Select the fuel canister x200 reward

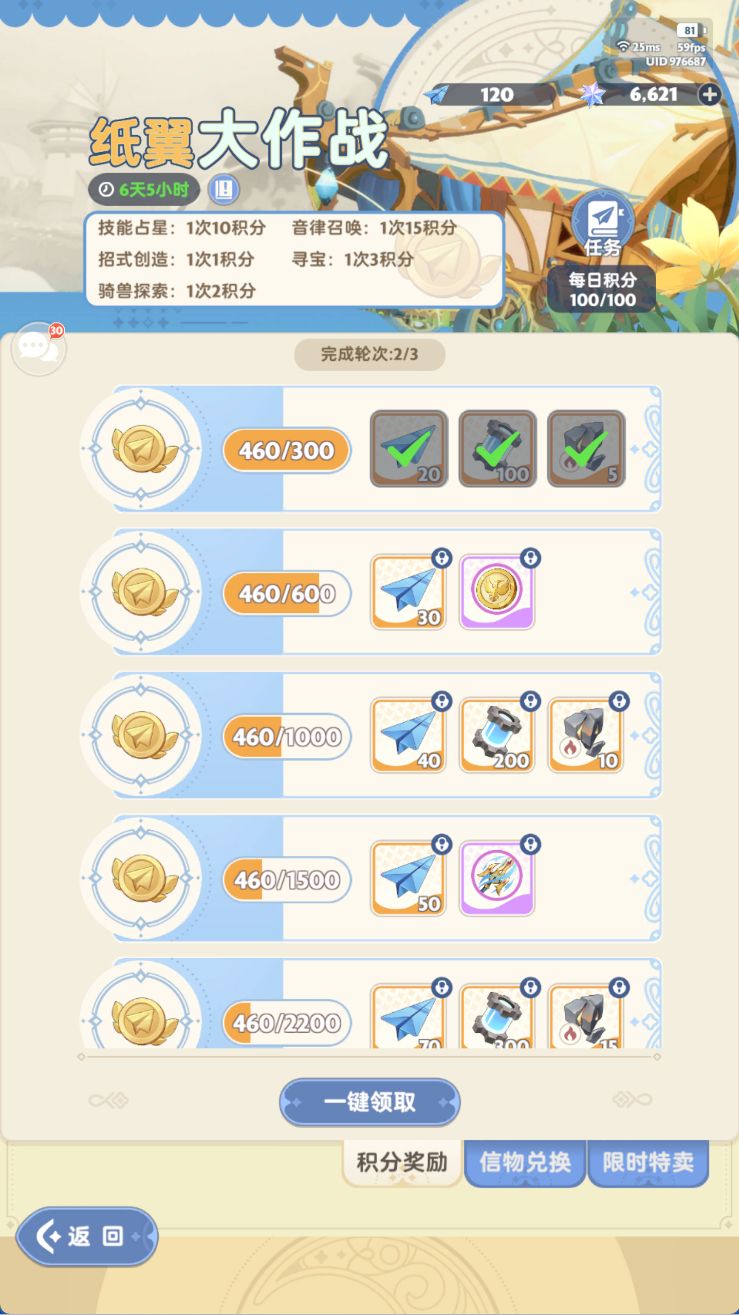coord(497,735)
